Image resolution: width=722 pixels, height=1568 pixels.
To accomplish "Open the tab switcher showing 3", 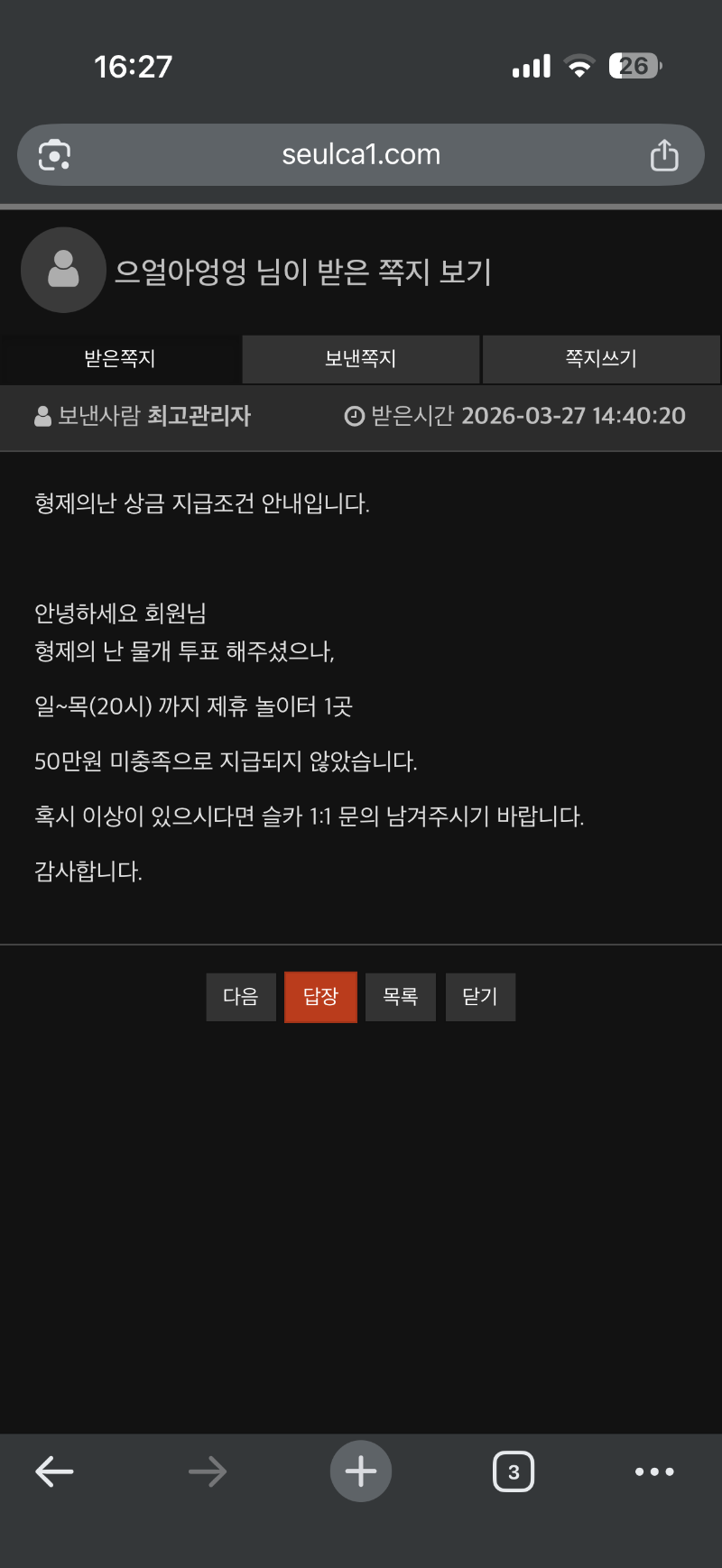I will [514, 1471].
